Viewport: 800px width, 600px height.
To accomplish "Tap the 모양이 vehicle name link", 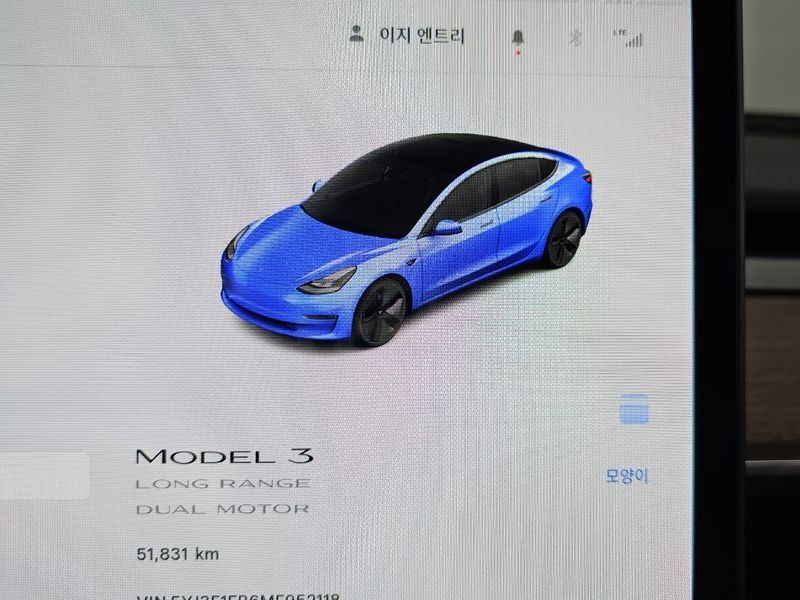I will [627, 476].
